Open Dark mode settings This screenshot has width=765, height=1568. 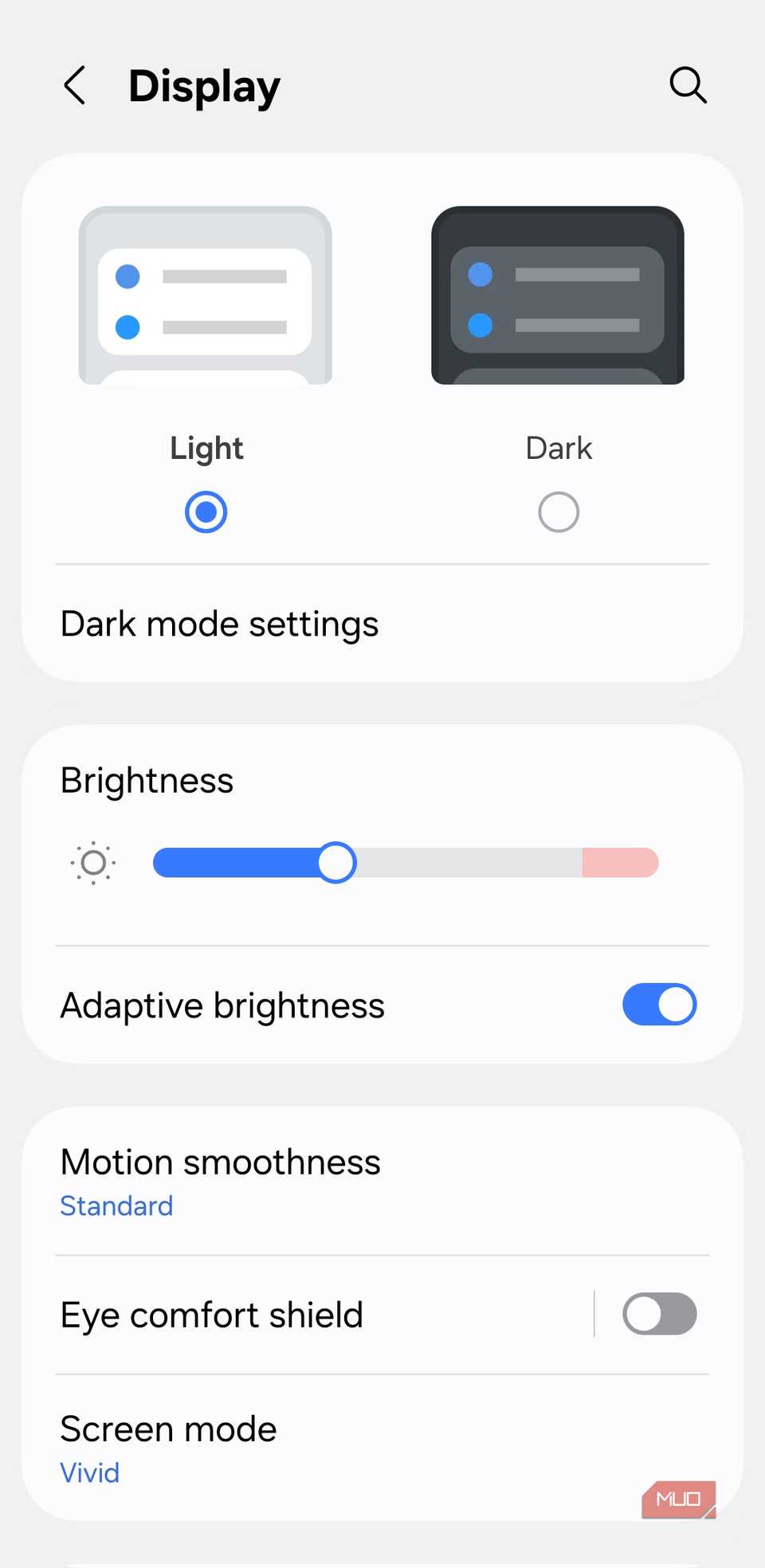[219, 624]
